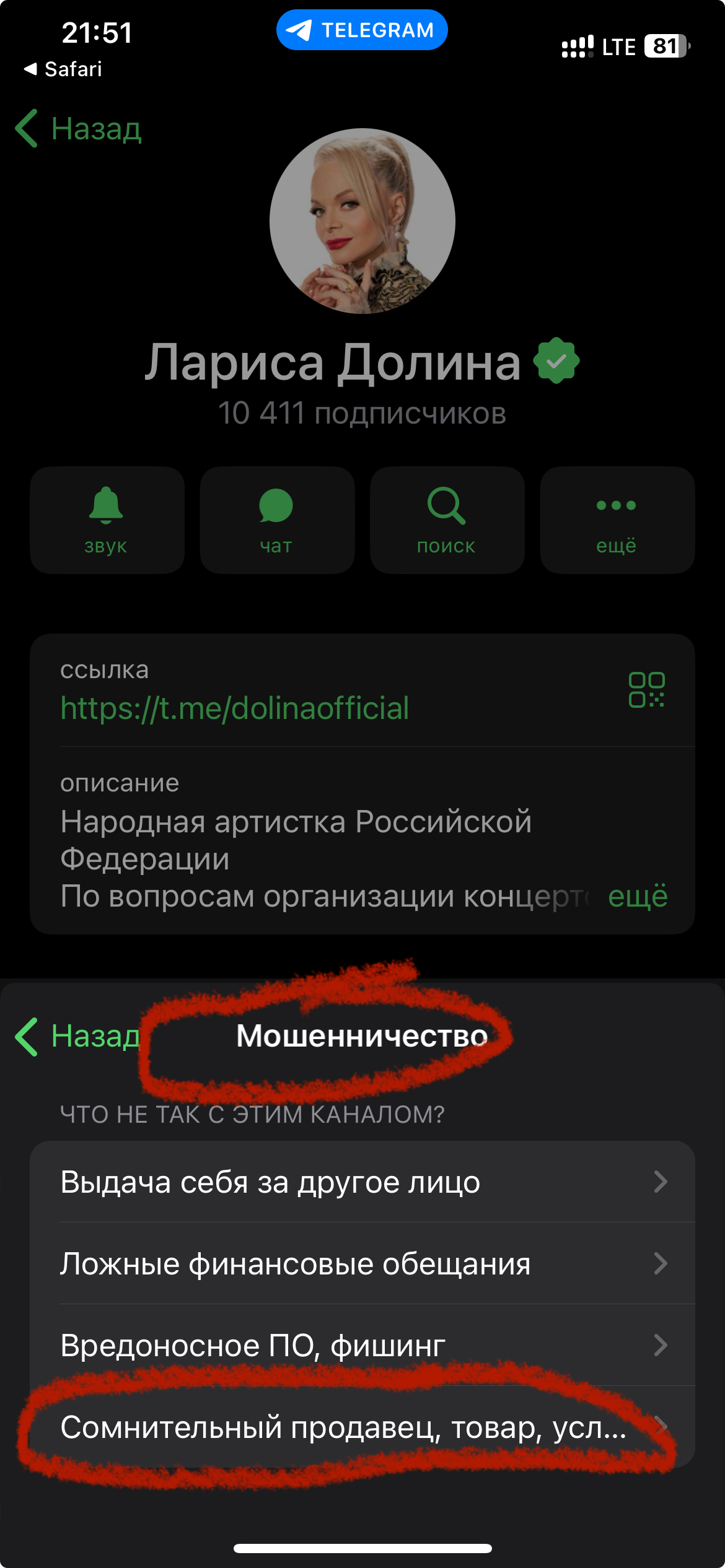Image resolution: width=725 pixels, height=1568 pixels.
Task: Open the t.me/dolinaofficial link
Action: [234, 708]
